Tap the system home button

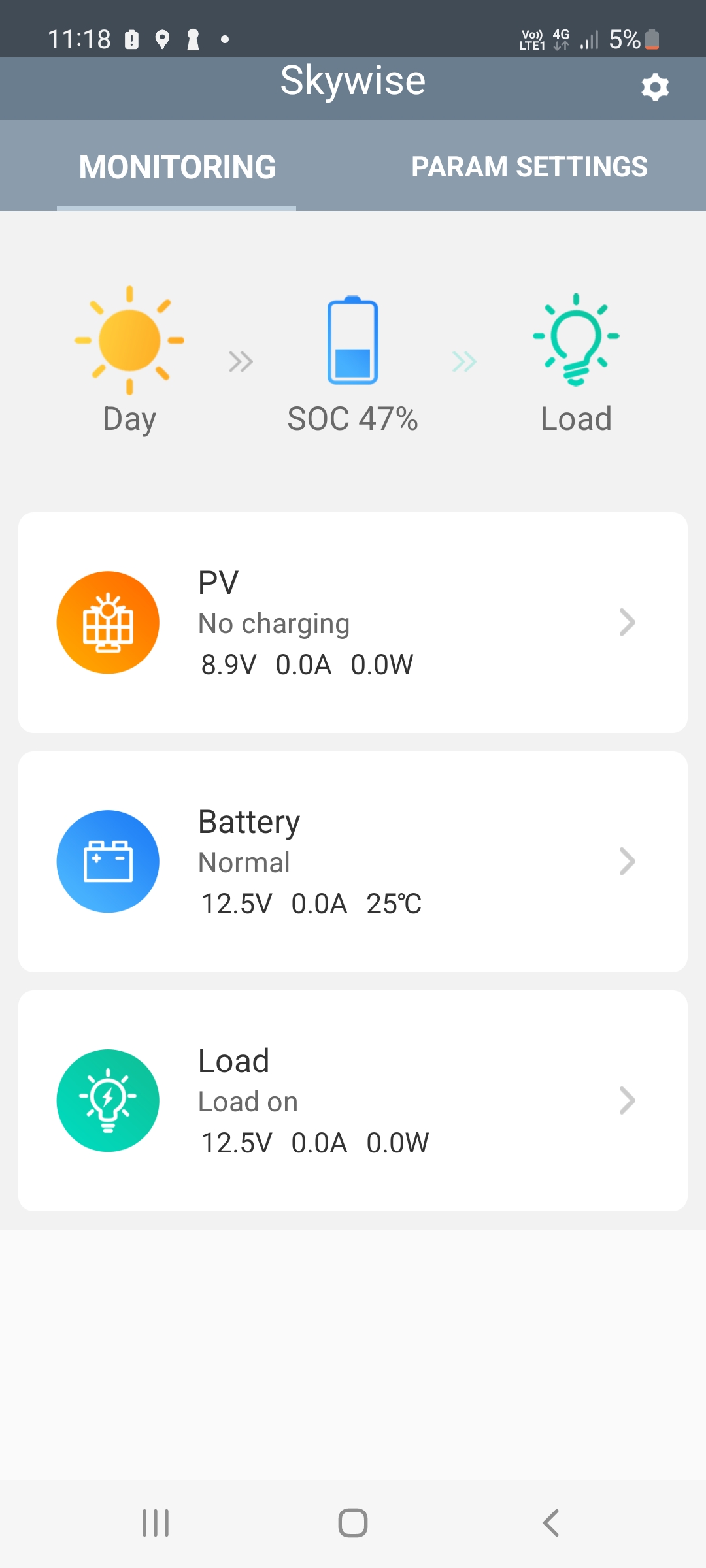click(353, 1523)
